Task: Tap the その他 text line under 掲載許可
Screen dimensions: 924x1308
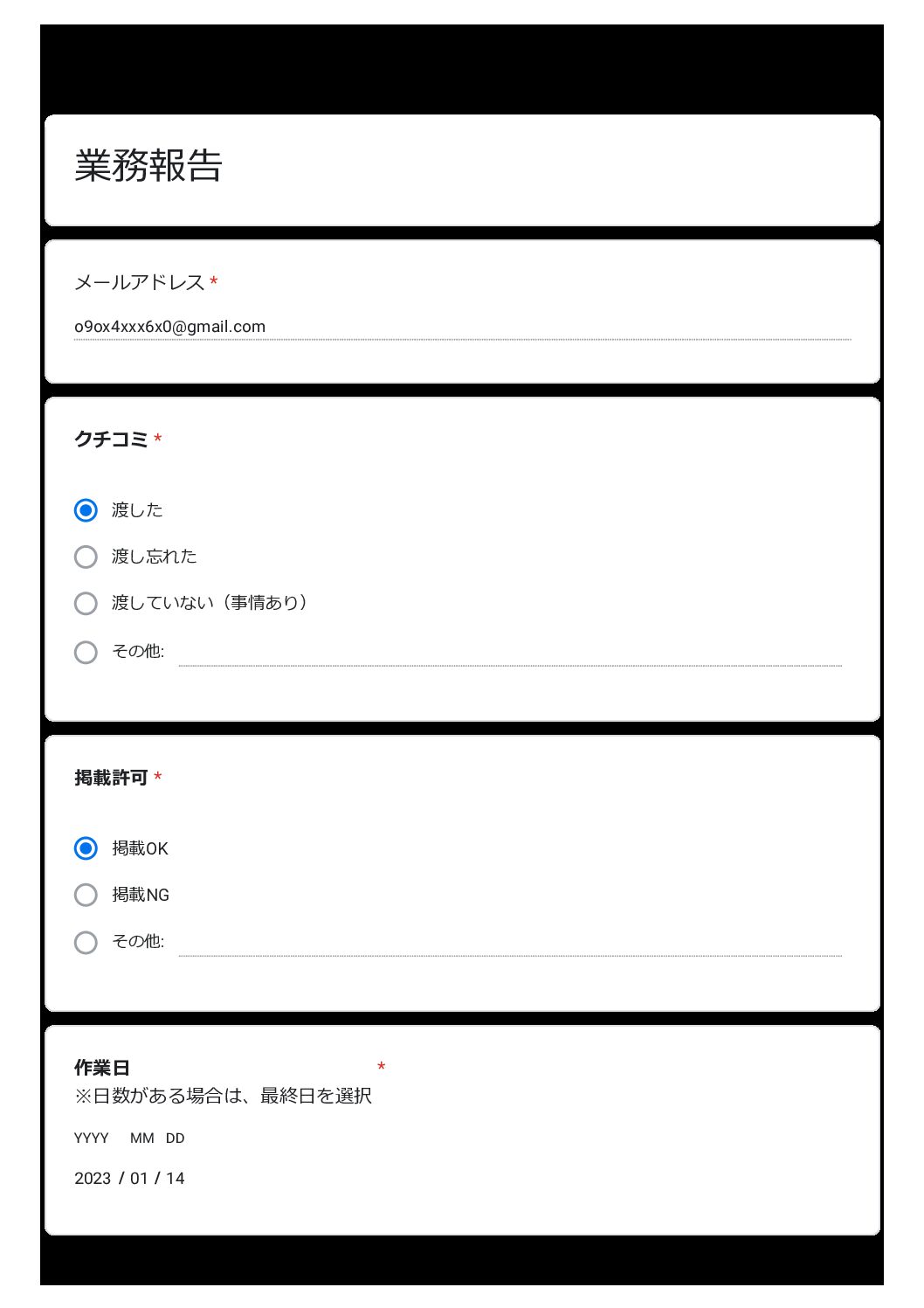Action: (x=510, y=944)
